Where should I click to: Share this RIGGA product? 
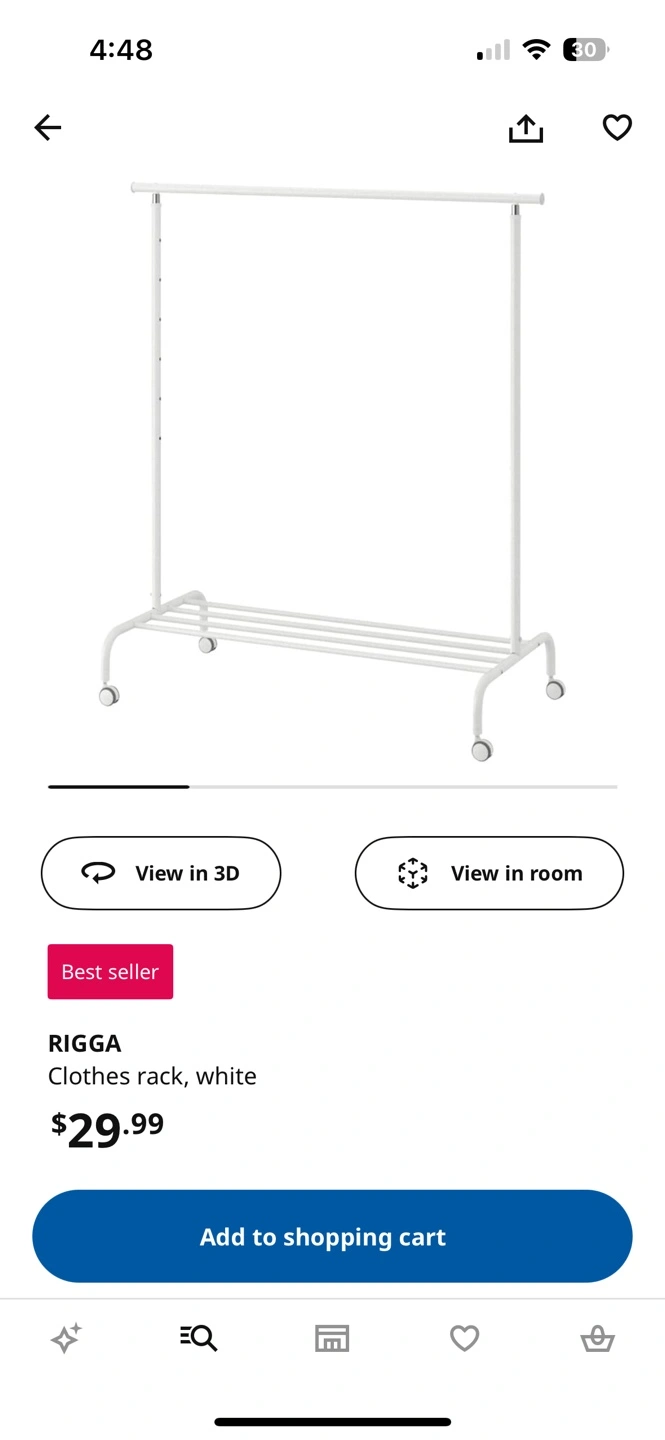pos(526,128)
